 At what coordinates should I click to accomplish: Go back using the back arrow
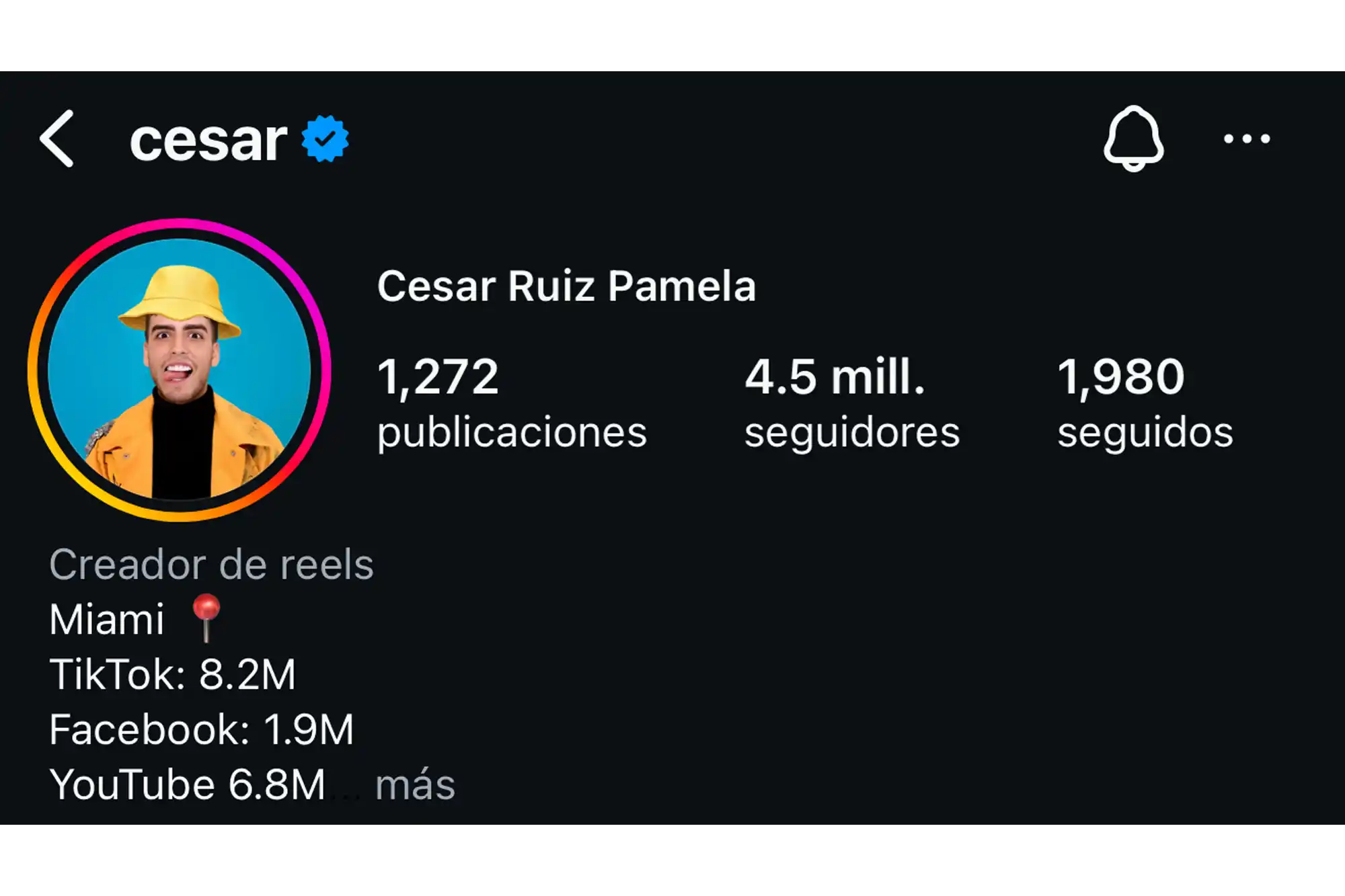(x=57, y=138)
